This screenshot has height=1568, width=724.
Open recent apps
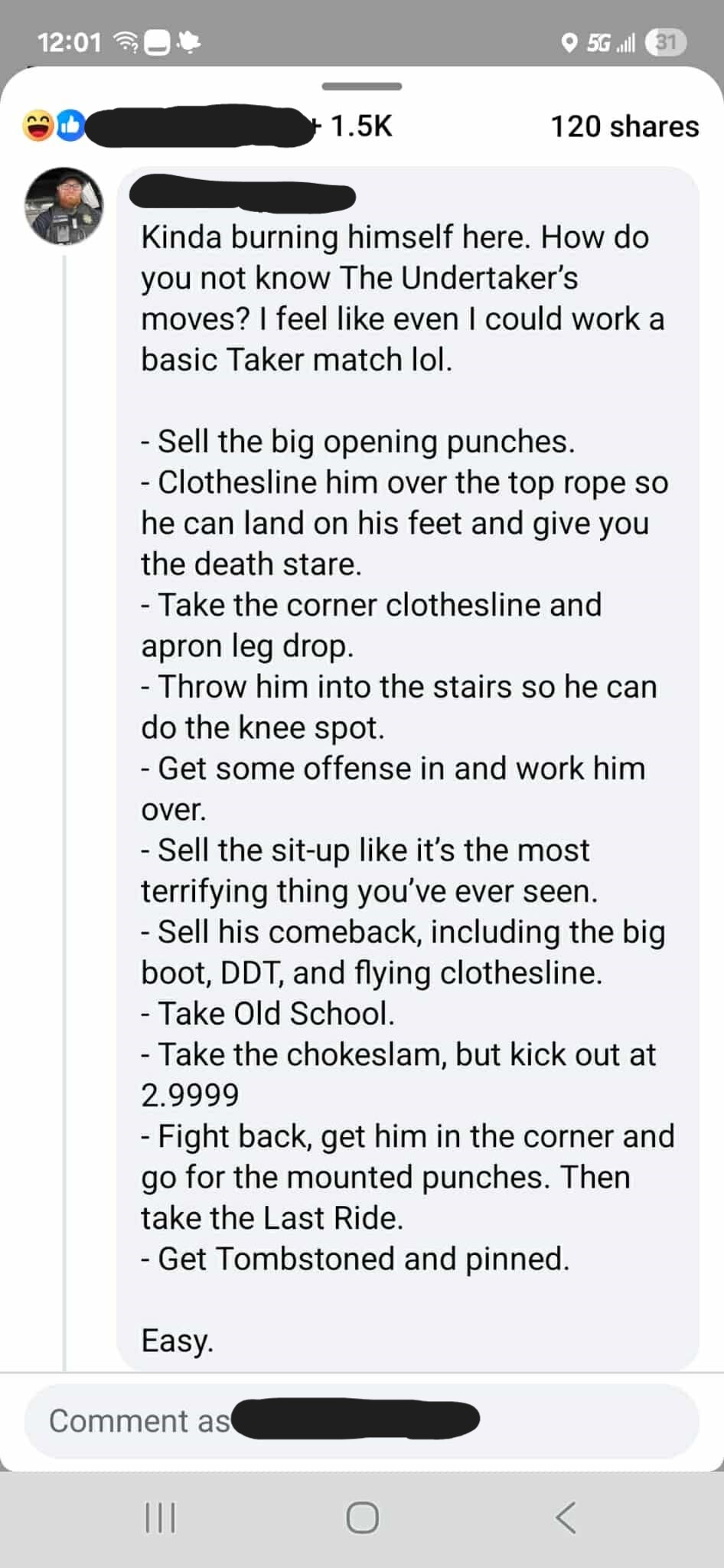tap(161, 1517)
